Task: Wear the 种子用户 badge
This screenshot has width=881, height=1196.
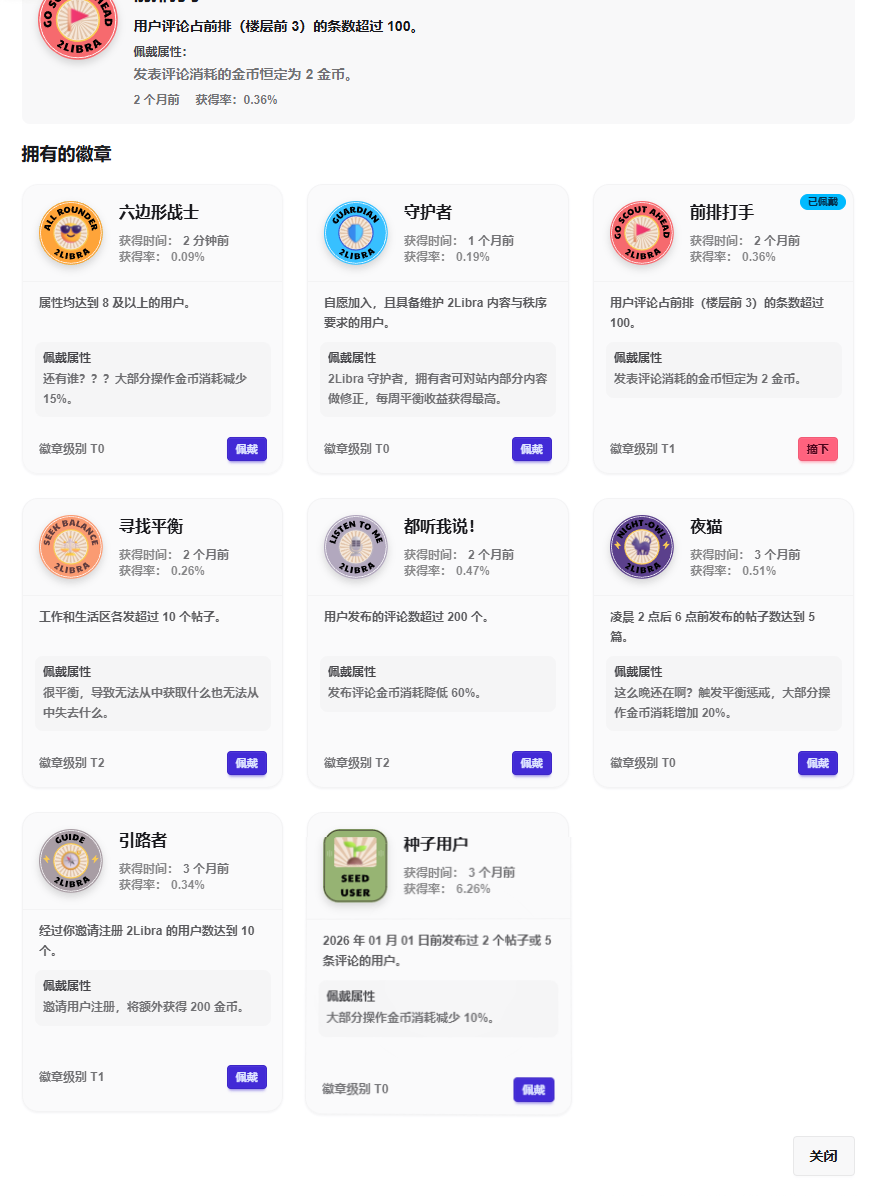Action: tap(533, 1089)
